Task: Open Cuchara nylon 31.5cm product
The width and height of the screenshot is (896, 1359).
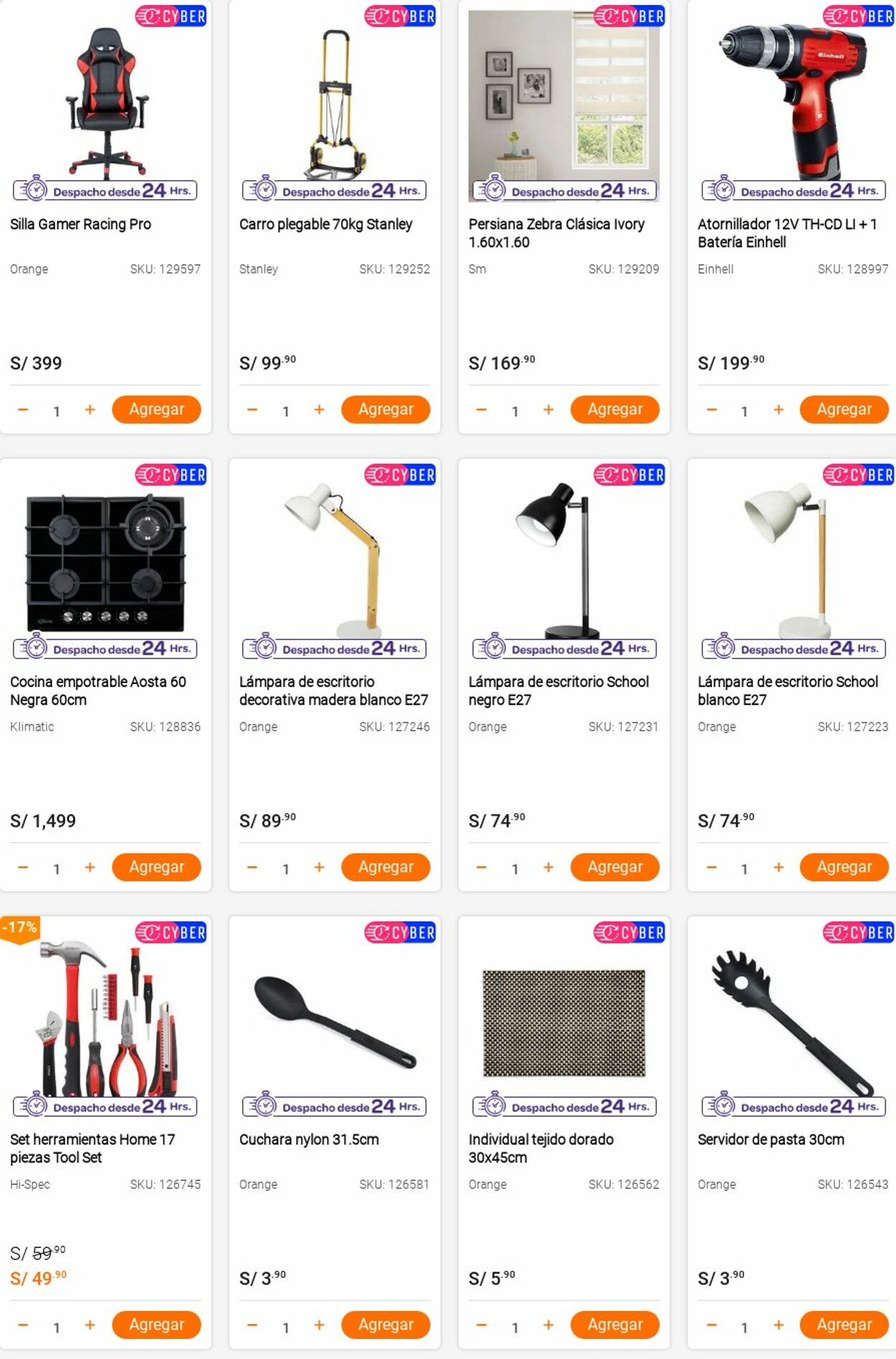Action: [x=309, y=1139]
